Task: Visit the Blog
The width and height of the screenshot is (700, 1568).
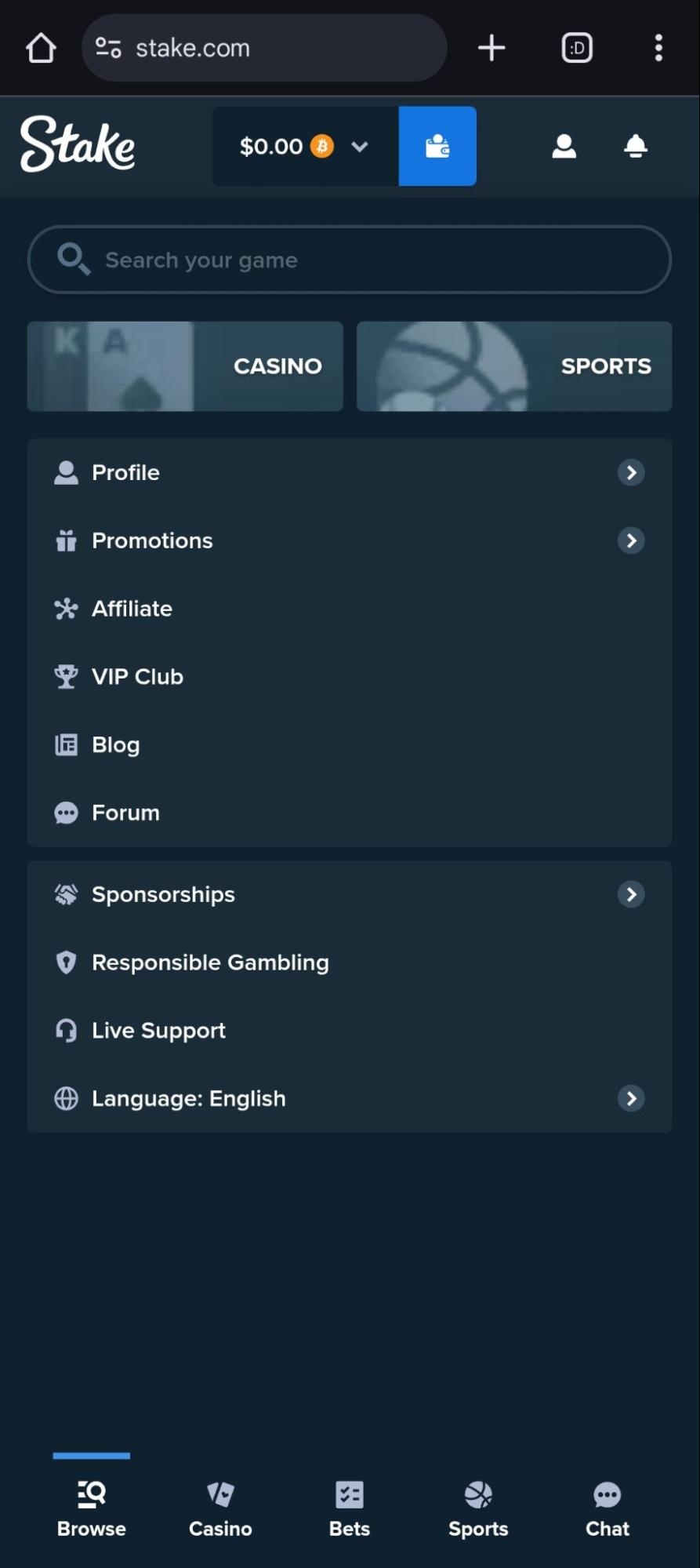Action: tap(115, 745)
